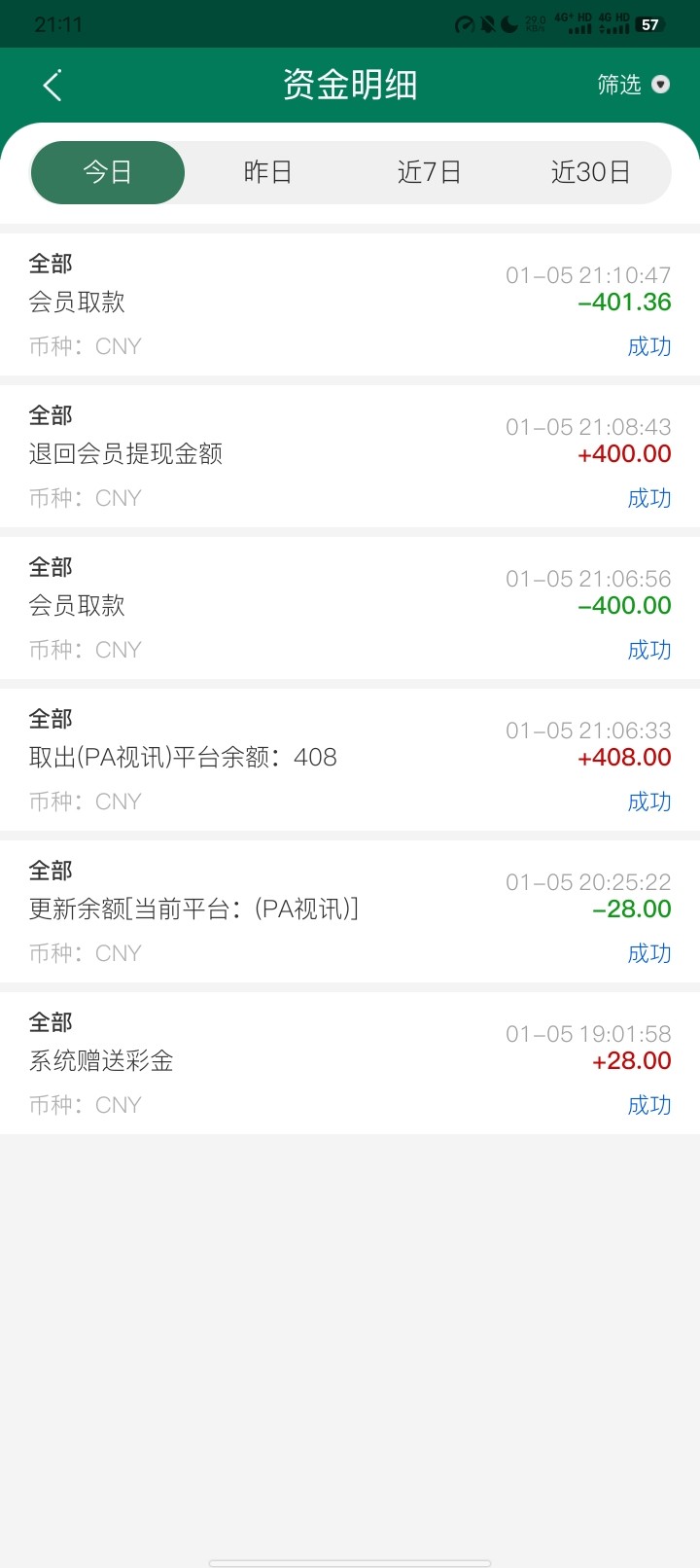This screenshot has width=700, height=1568.
Task: Open 取出(PA视讯)平台余额 +408.00 entry
Action: pyautogui.click(x=350, y=759)
